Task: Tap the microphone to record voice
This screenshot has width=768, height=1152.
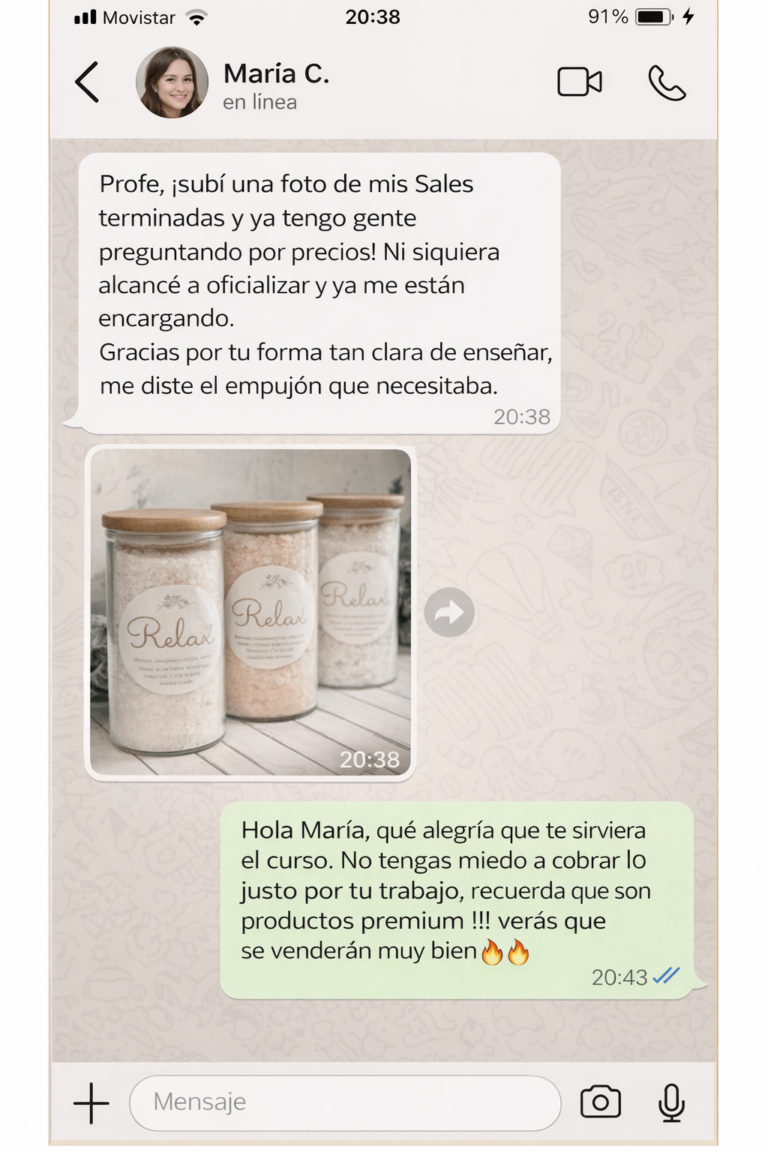Action: (x=672, y=1103)
